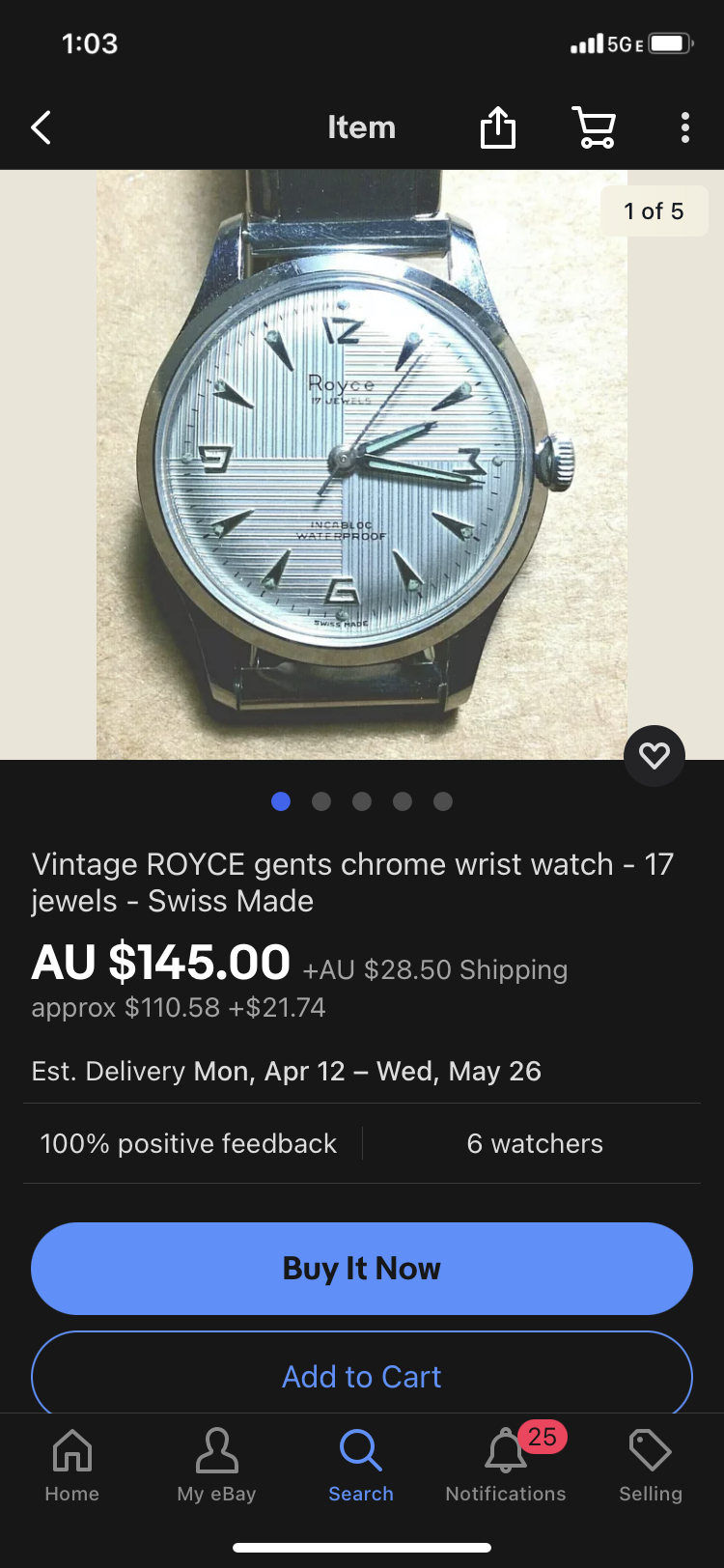Check the Notifications tab

[506, 1465]
